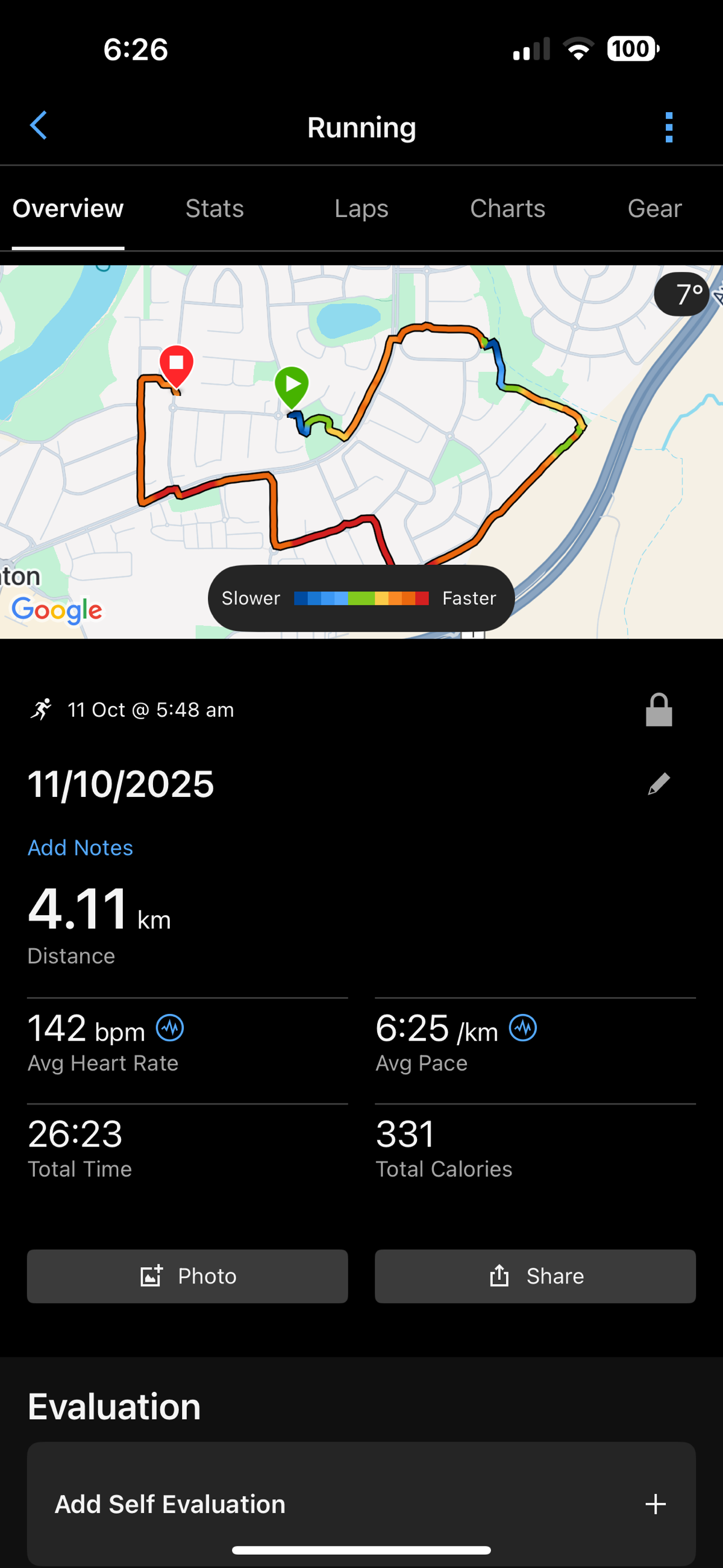Open pace insight icon beside 6:25 /km
The width and height of the screenshot is (723, 1568).
523,1028
